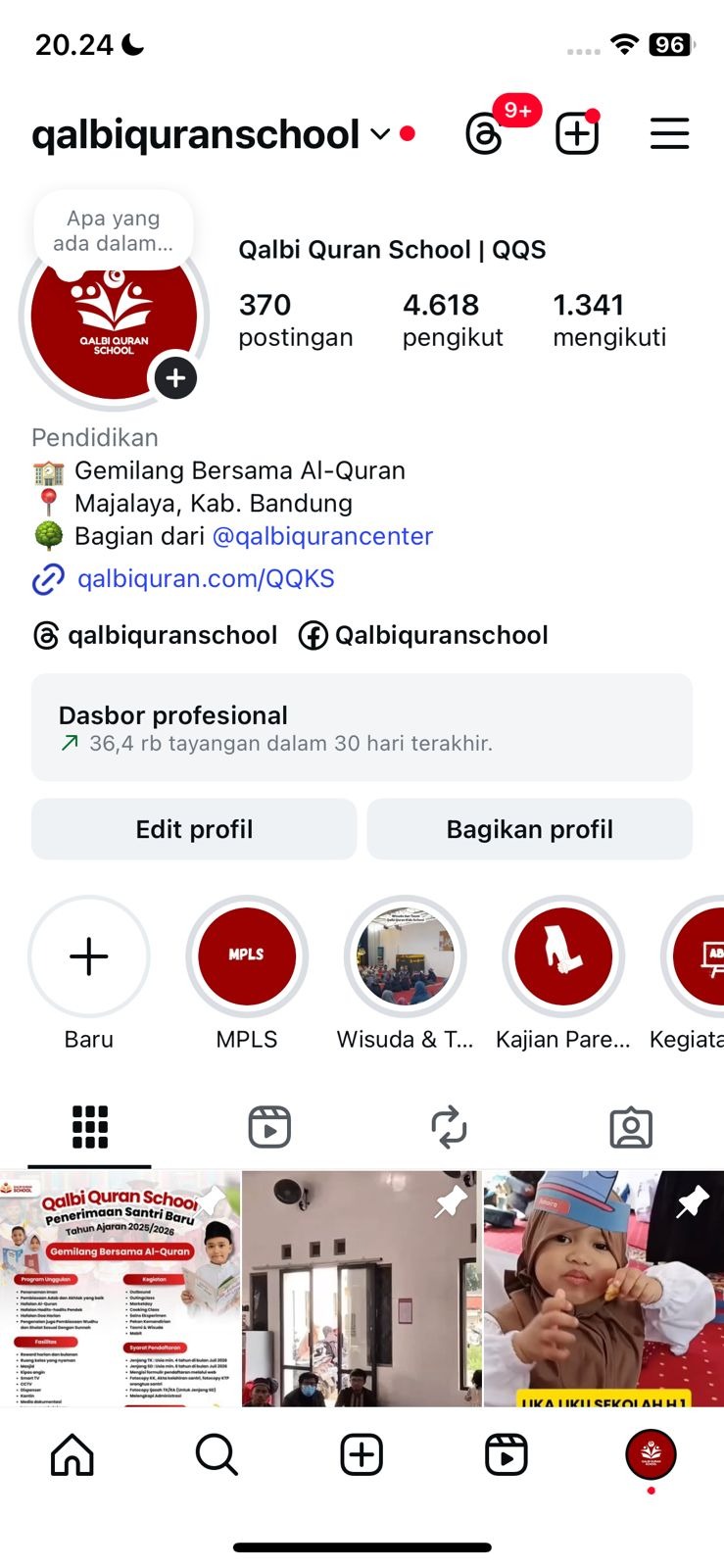724x1568 pixels.
Task: Open the MPLS highlight
Action: (247, 956)
